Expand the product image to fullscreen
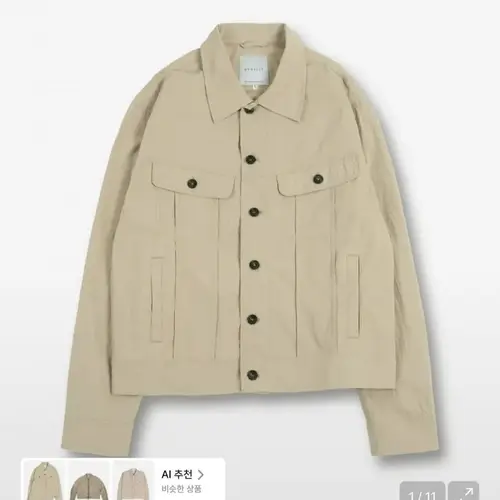 (464, 491)
